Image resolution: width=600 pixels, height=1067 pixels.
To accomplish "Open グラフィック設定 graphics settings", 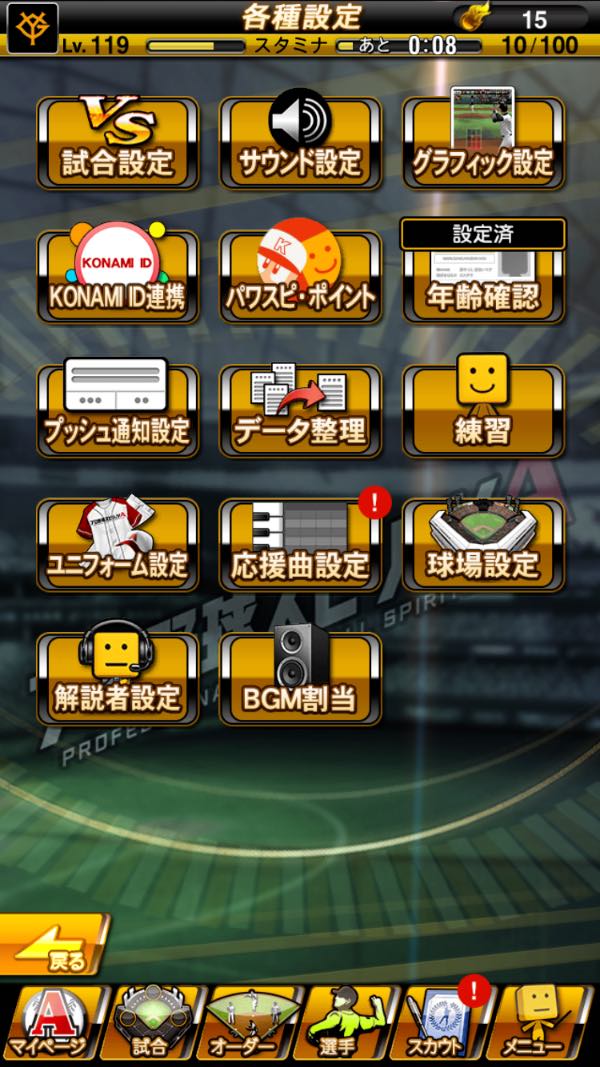I will (x=484, y=143).
